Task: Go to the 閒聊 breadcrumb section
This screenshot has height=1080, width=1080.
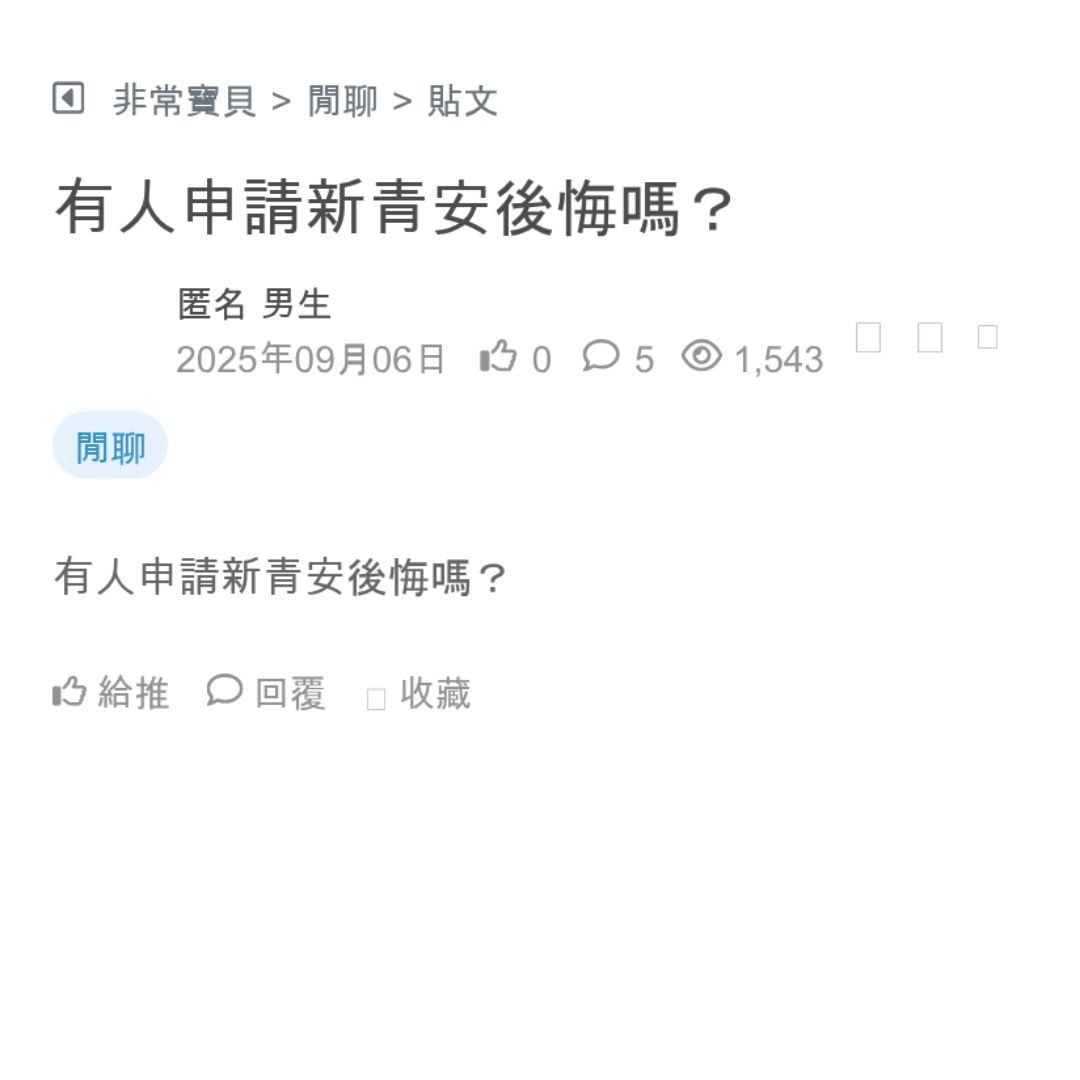Action: pyautogui.click(x=342, y=101)
